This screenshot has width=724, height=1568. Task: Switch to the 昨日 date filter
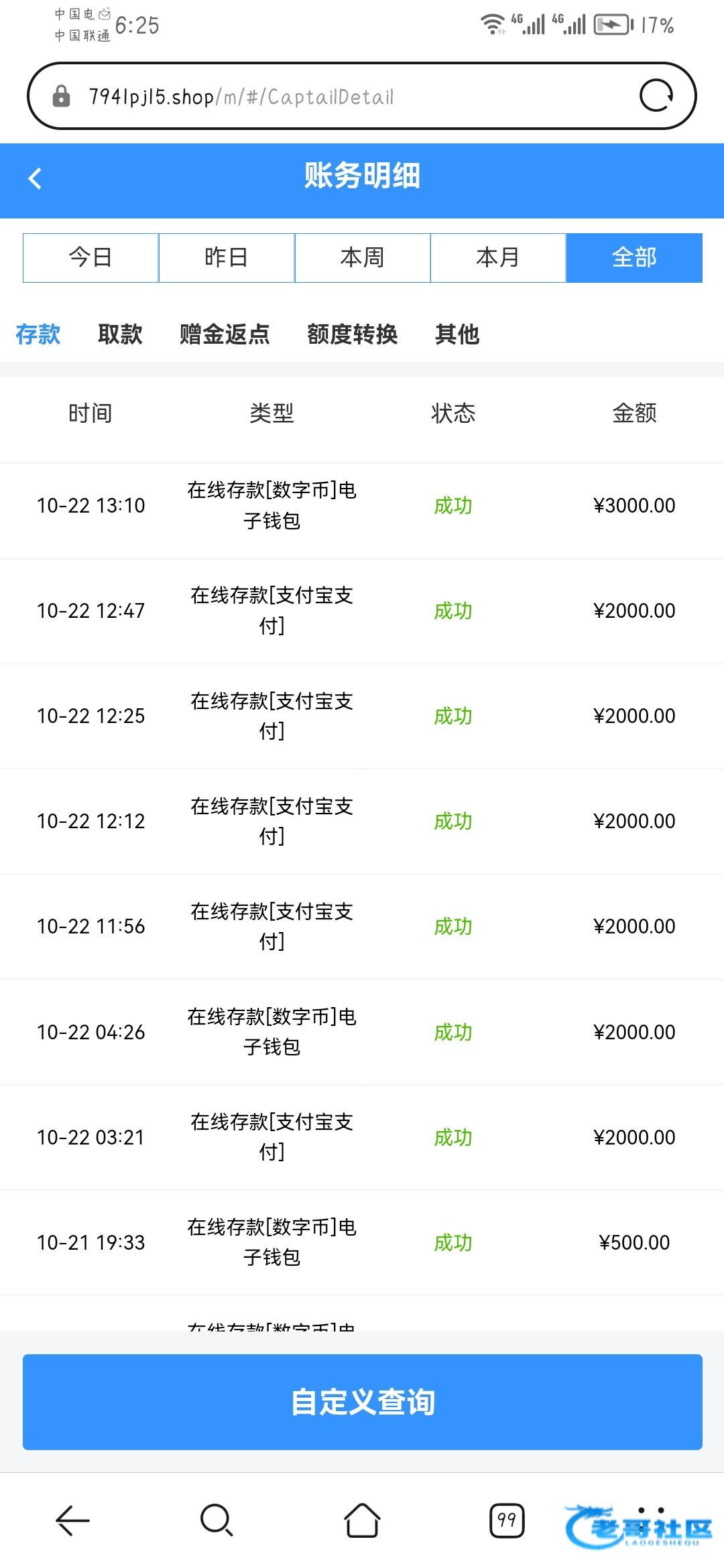tap(227, 258)
